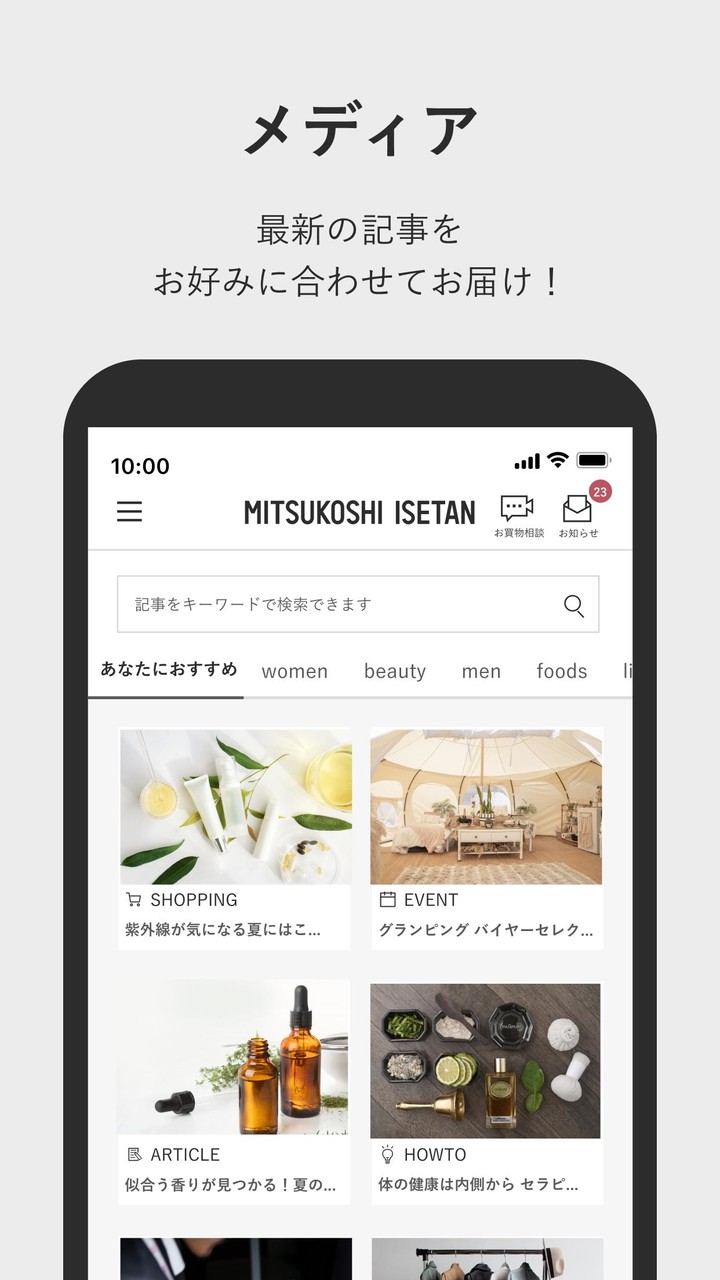Switch to the women tab
The image size is (720, 1280).
(x=295, y=671)
